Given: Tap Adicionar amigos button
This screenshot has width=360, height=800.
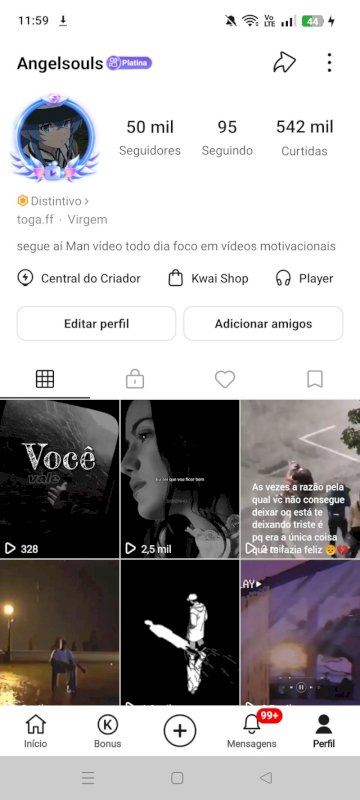Looking at the screenshot, I should point(263,323).
